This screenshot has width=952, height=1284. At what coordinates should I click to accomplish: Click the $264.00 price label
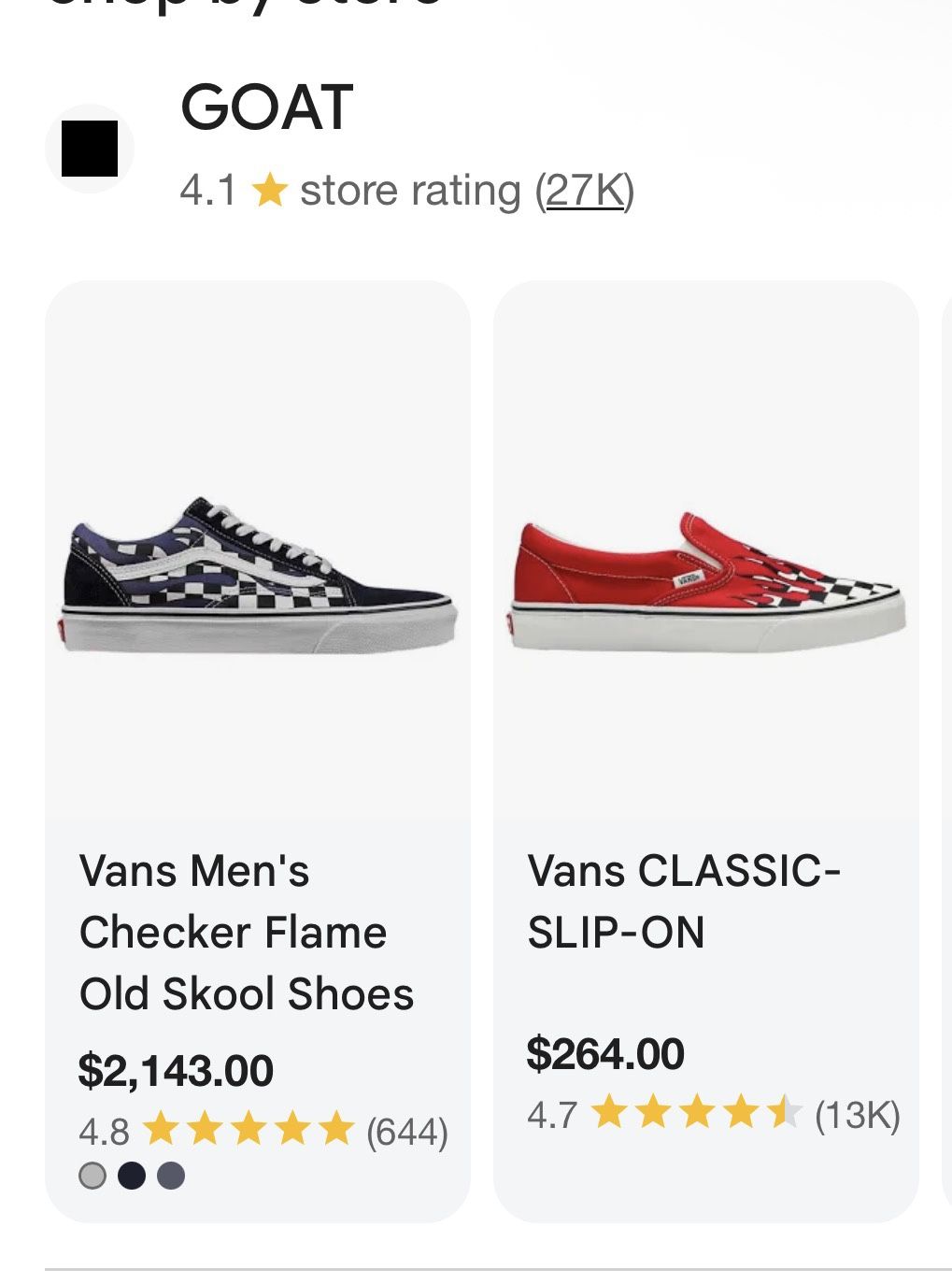[x=605, y=1052]
